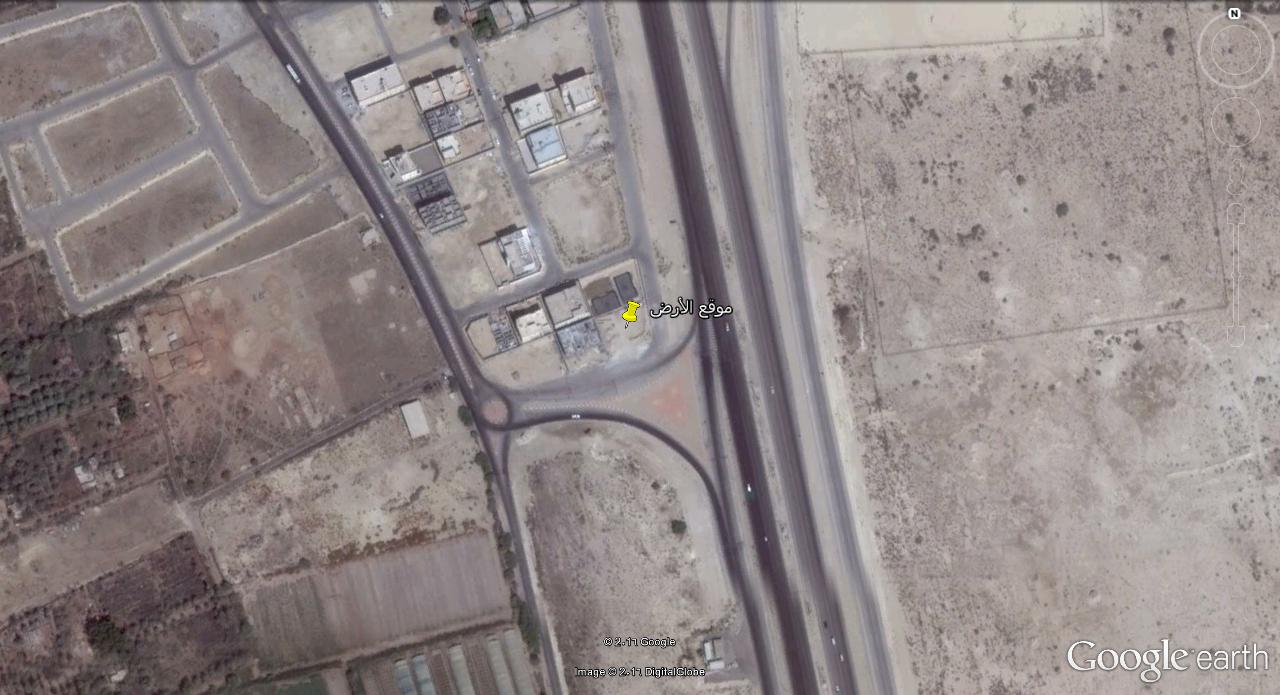This screenshot has width=1280, height=695.
Task: Tap the move joystick circle
Action: point(1236,122)
